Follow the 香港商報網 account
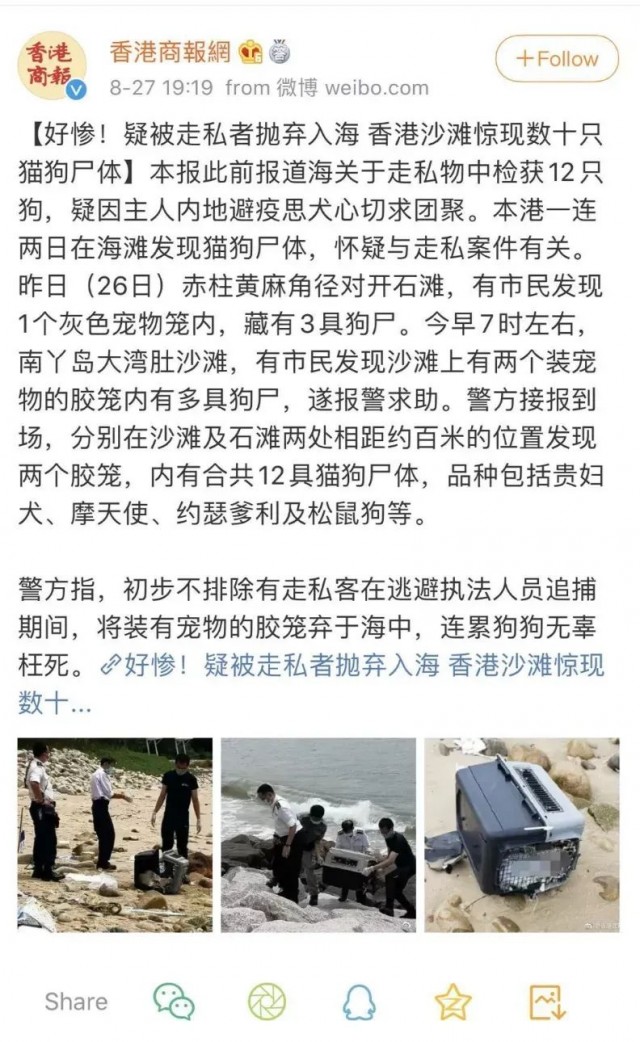This screenshot has width=640, height=1042. tap(556, 58)
